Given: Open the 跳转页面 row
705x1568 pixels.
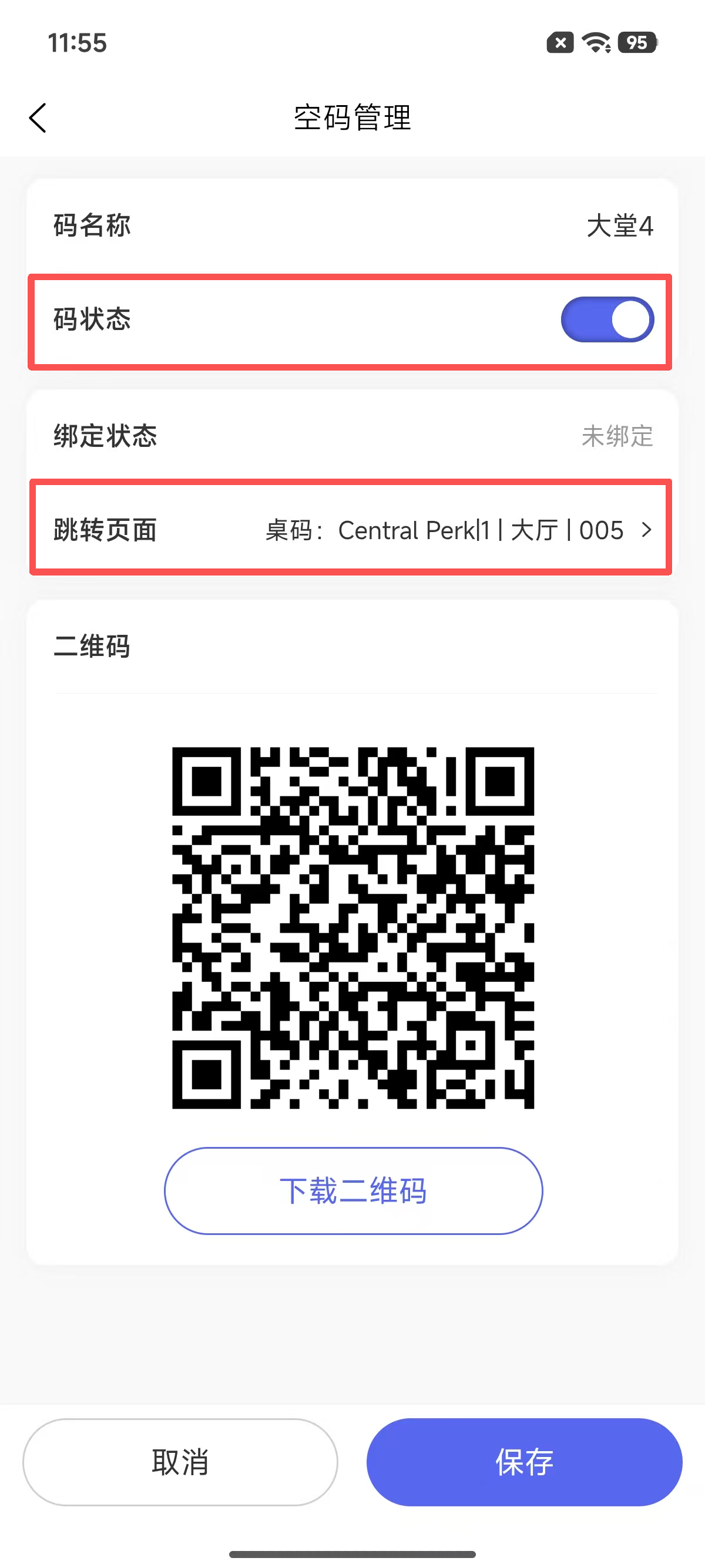Looking at the screenshot, I should pos(352,530).
